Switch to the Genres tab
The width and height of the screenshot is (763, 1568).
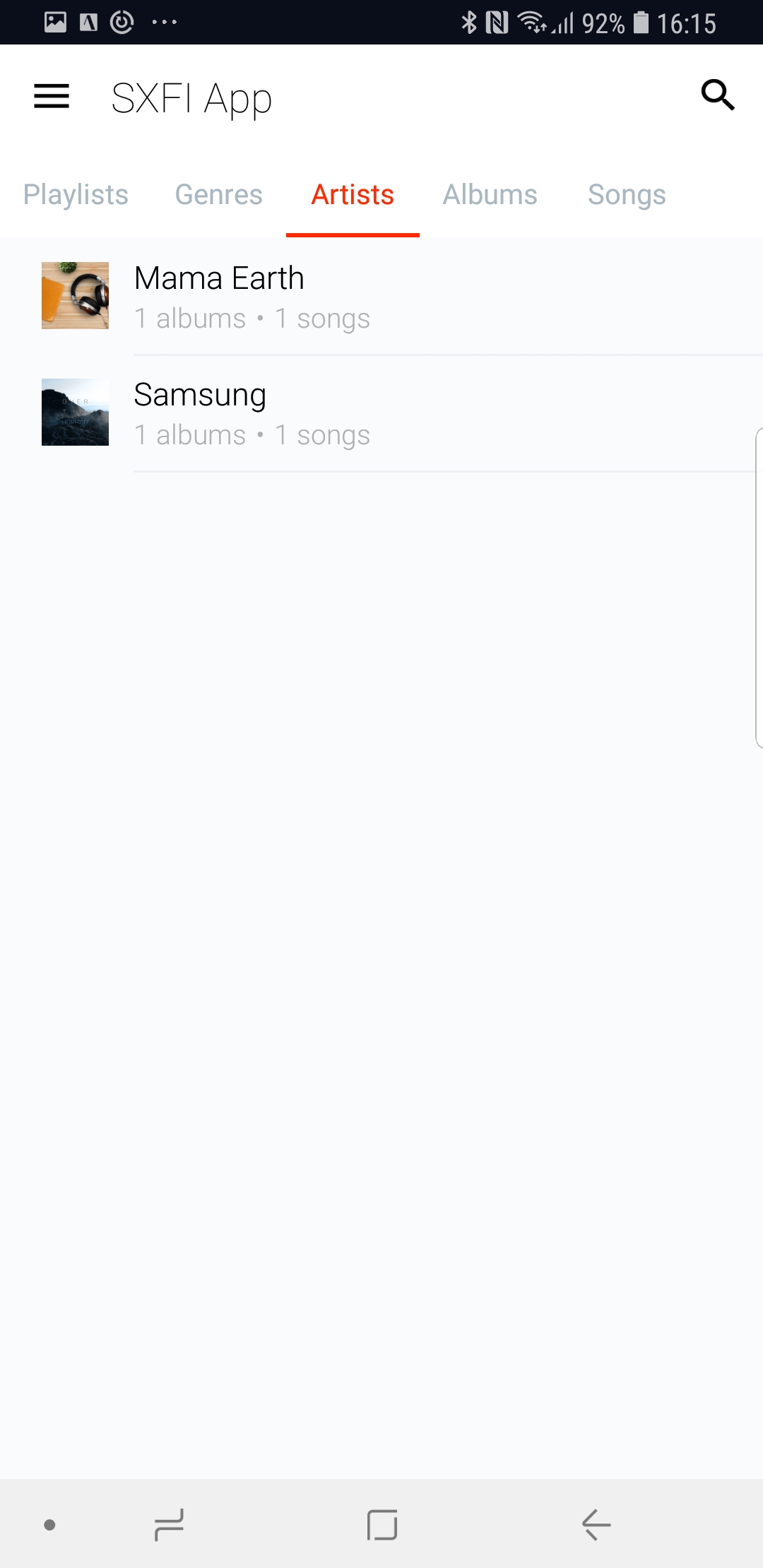(x=218, y=195)
